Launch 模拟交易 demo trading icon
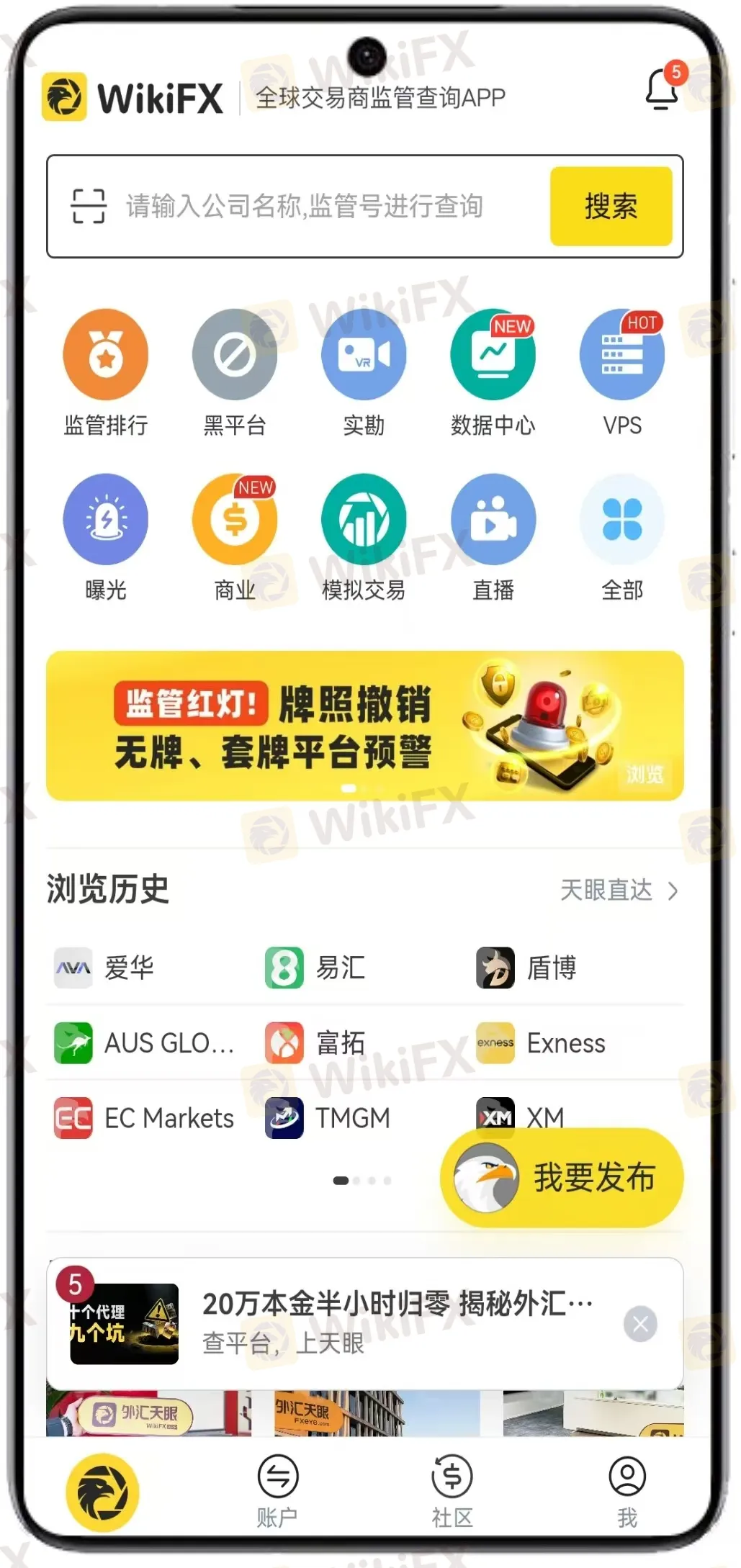The height and width of the screenshot is (1568, 741). [364, 518]
